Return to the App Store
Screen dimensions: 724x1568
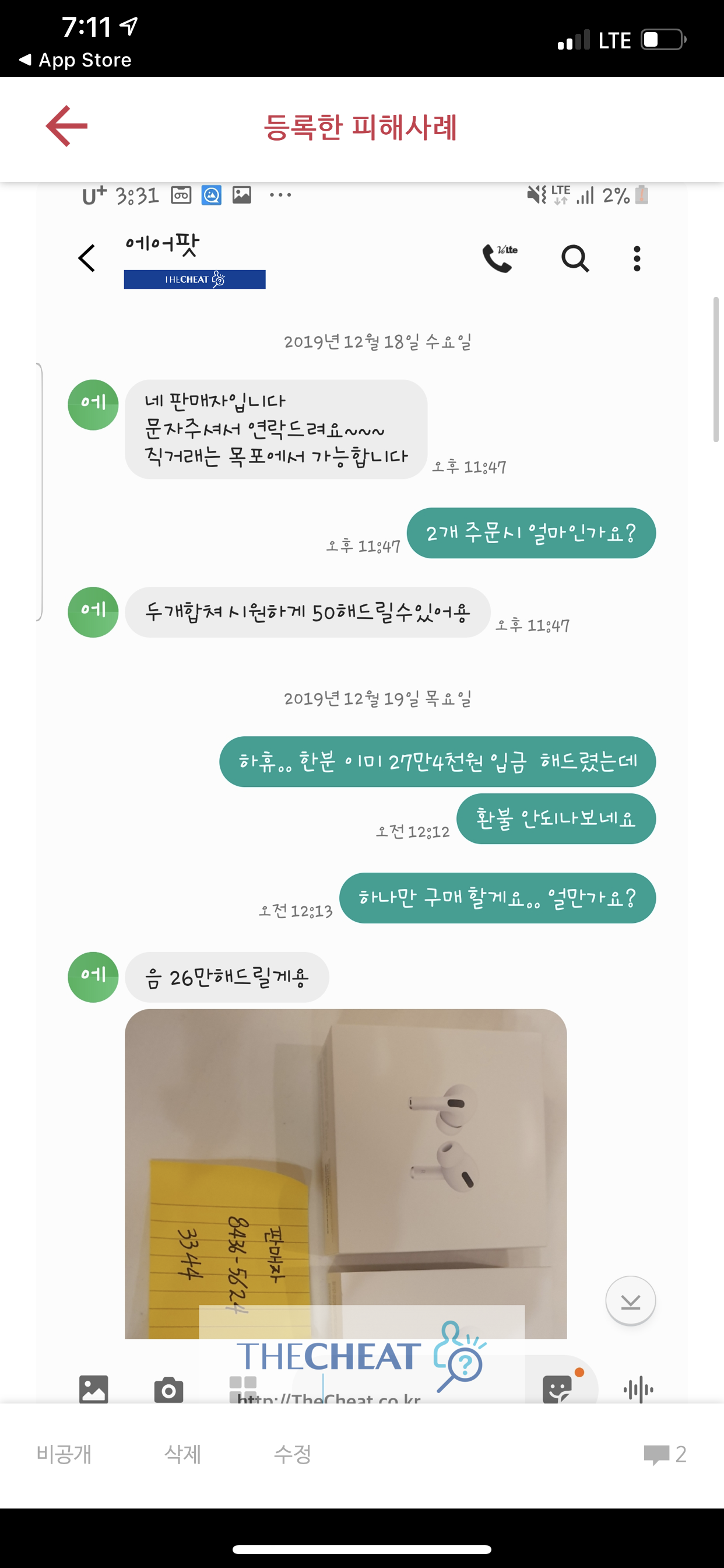[x=75, y=60]
